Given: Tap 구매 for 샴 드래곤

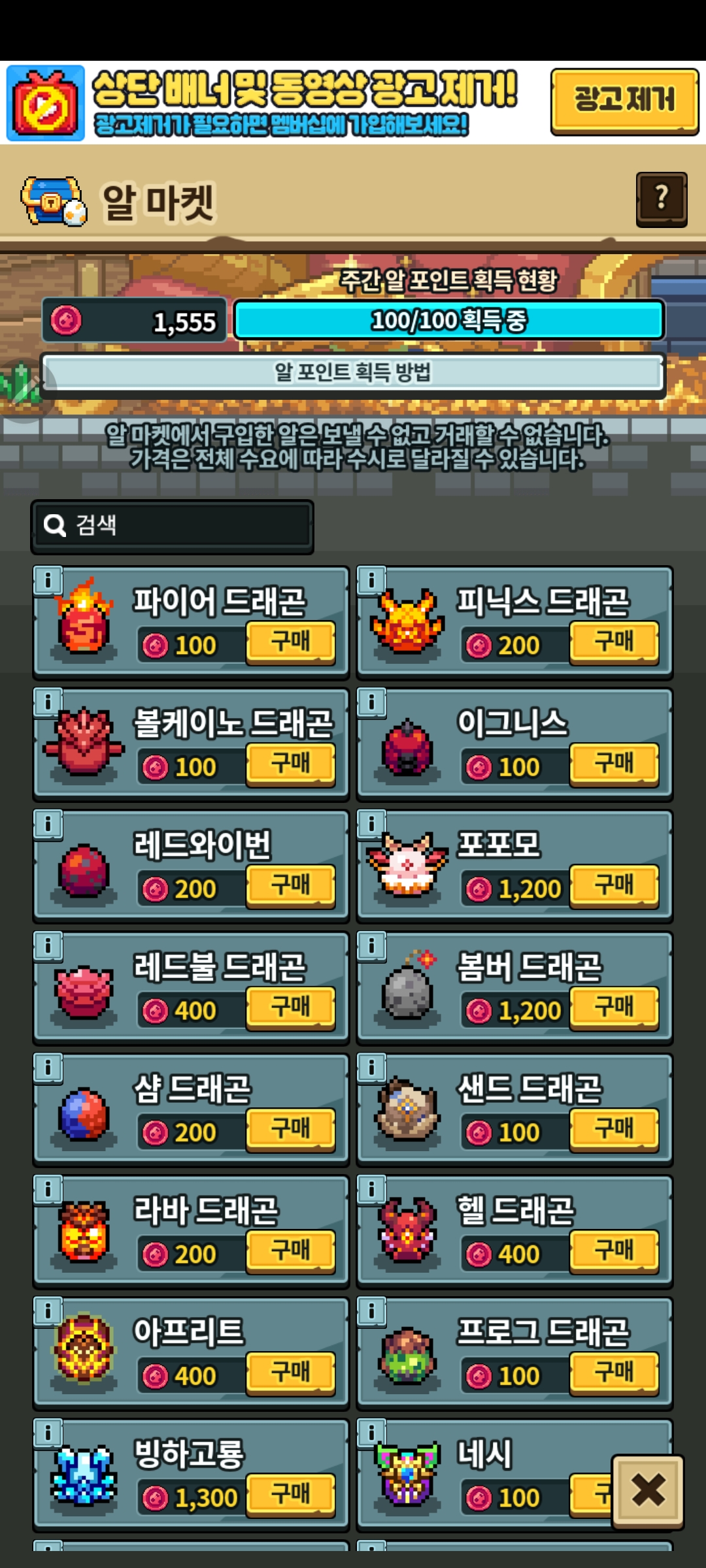Looking at the screenshot, I should (291, 1129).
